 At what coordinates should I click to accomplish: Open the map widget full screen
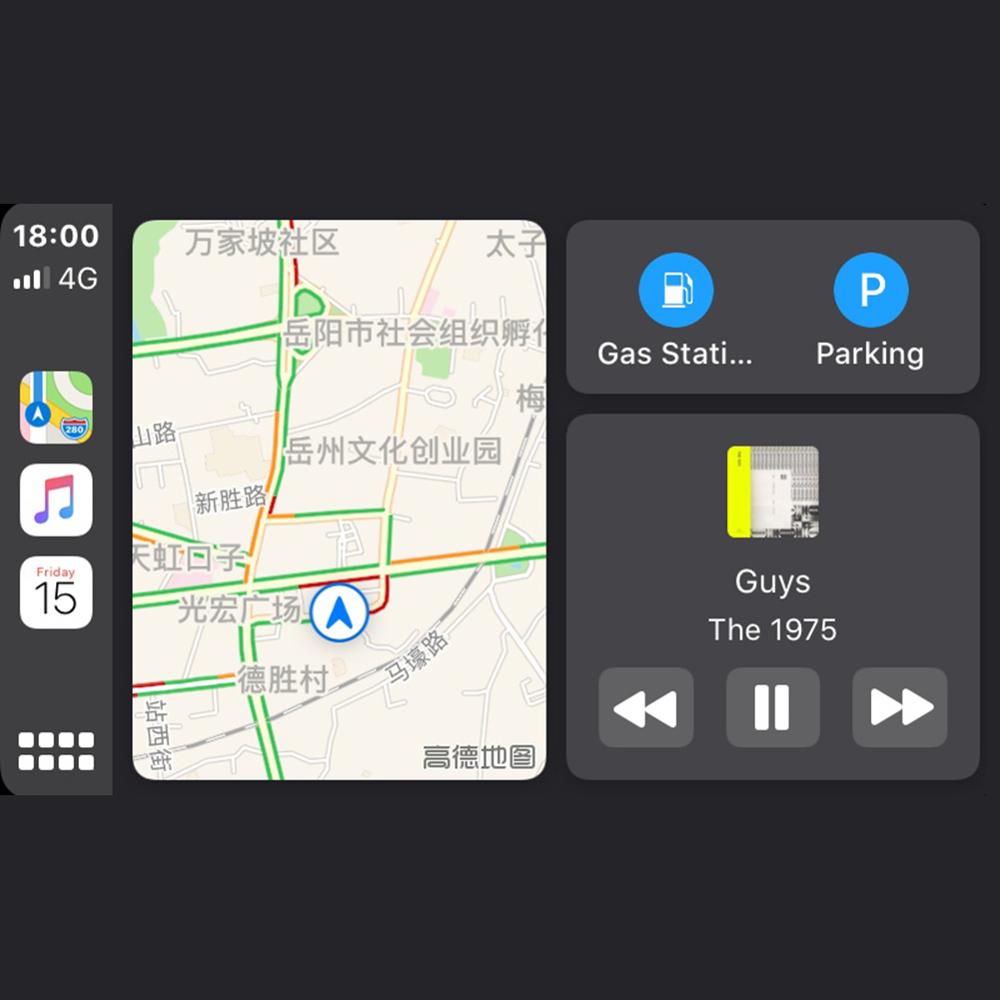pos(339,499)
